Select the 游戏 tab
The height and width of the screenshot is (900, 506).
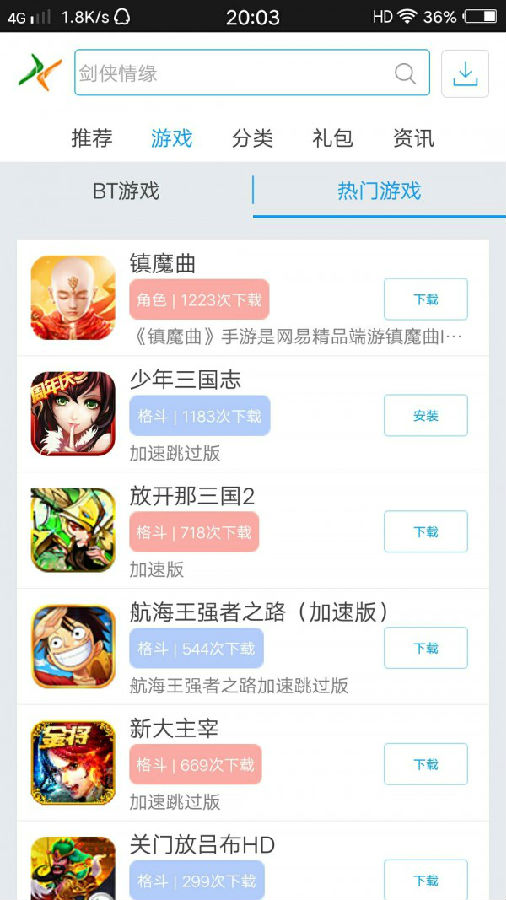click(x=172, y=138)
